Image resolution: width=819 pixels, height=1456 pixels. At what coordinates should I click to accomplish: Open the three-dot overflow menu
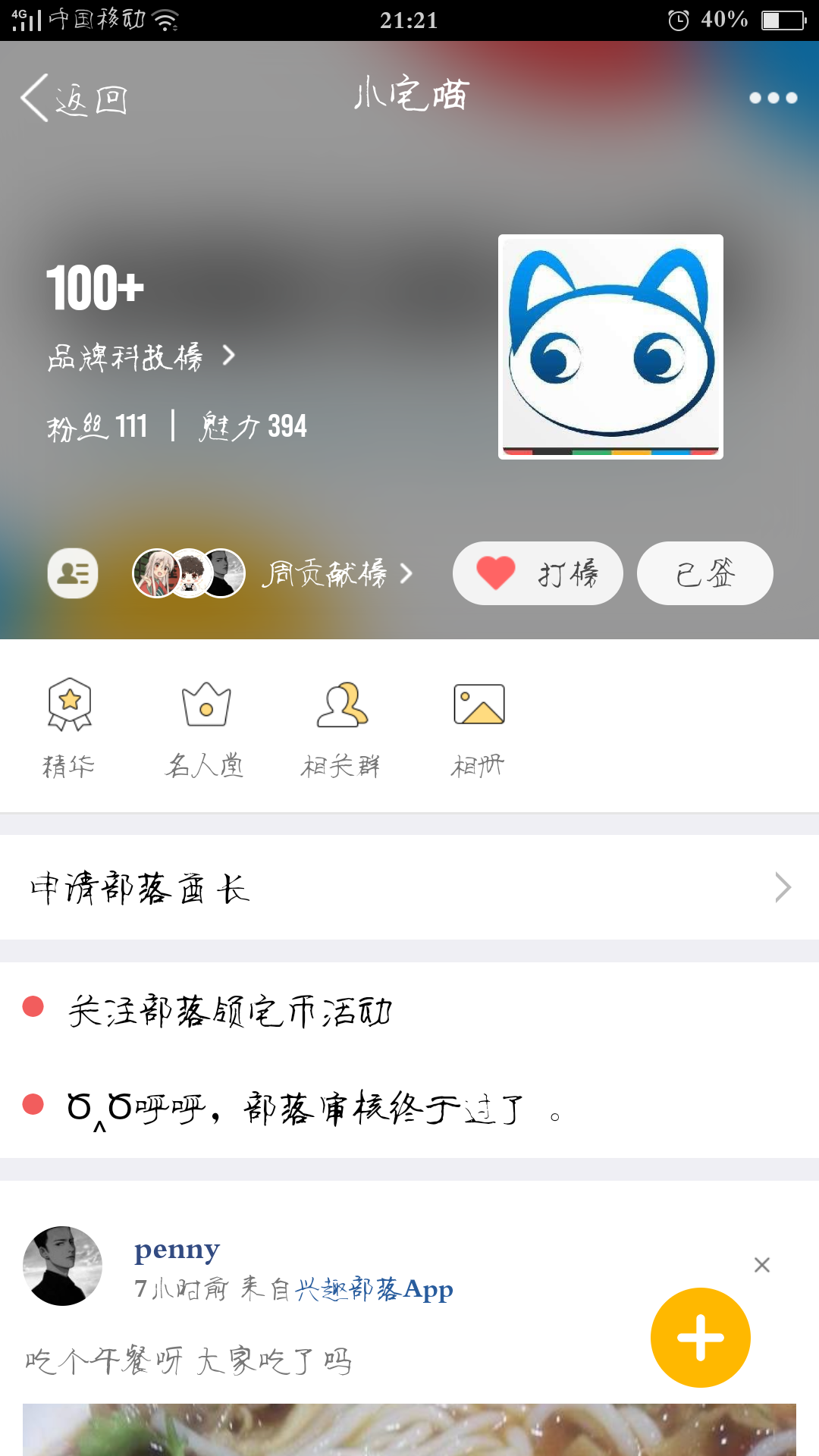(773, 98)
